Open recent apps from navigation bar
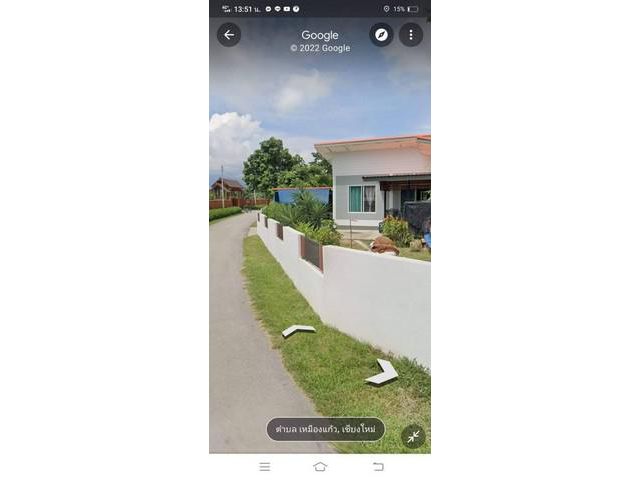Screen dimensions: 640x480 click(x=265, y=466)
